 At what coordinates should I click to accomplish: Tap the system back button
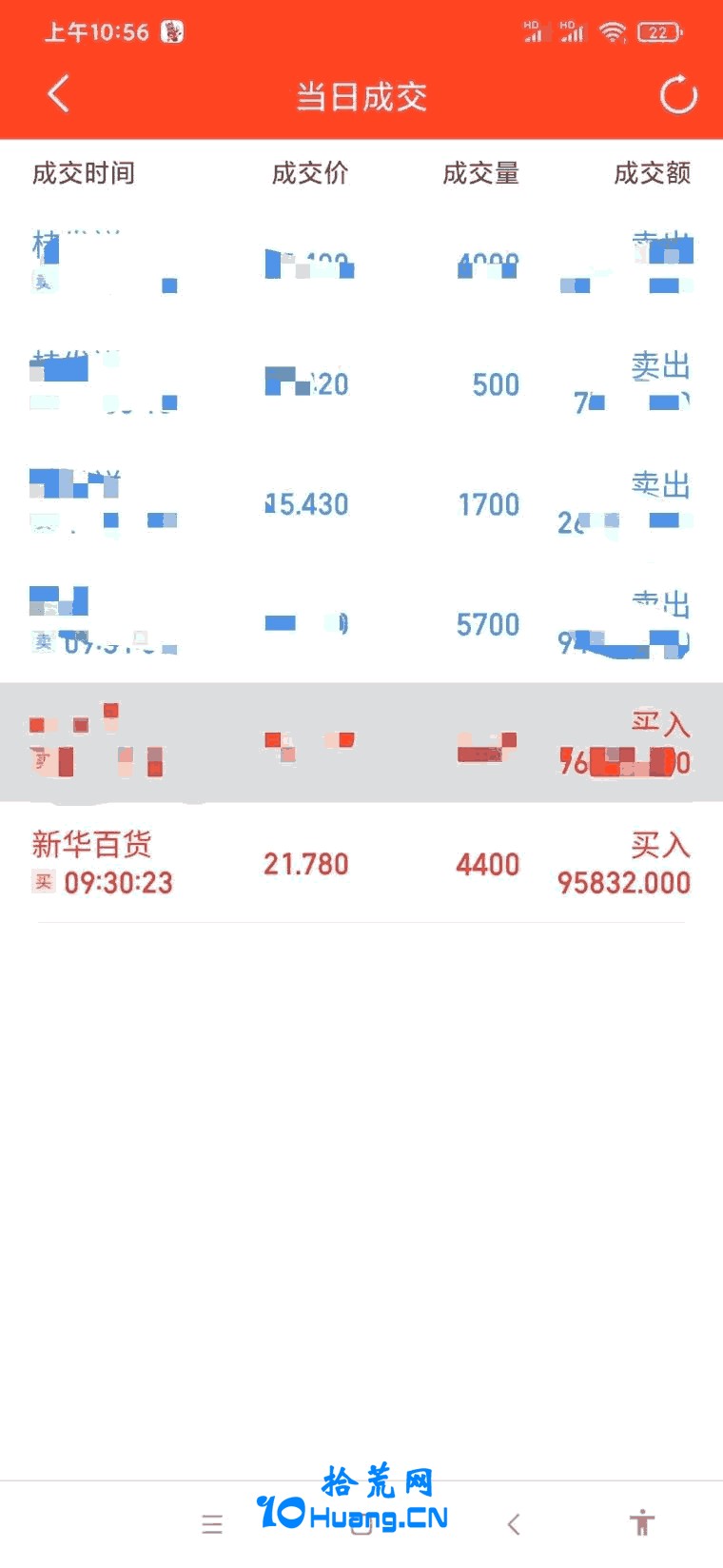tap(514, 1524)
